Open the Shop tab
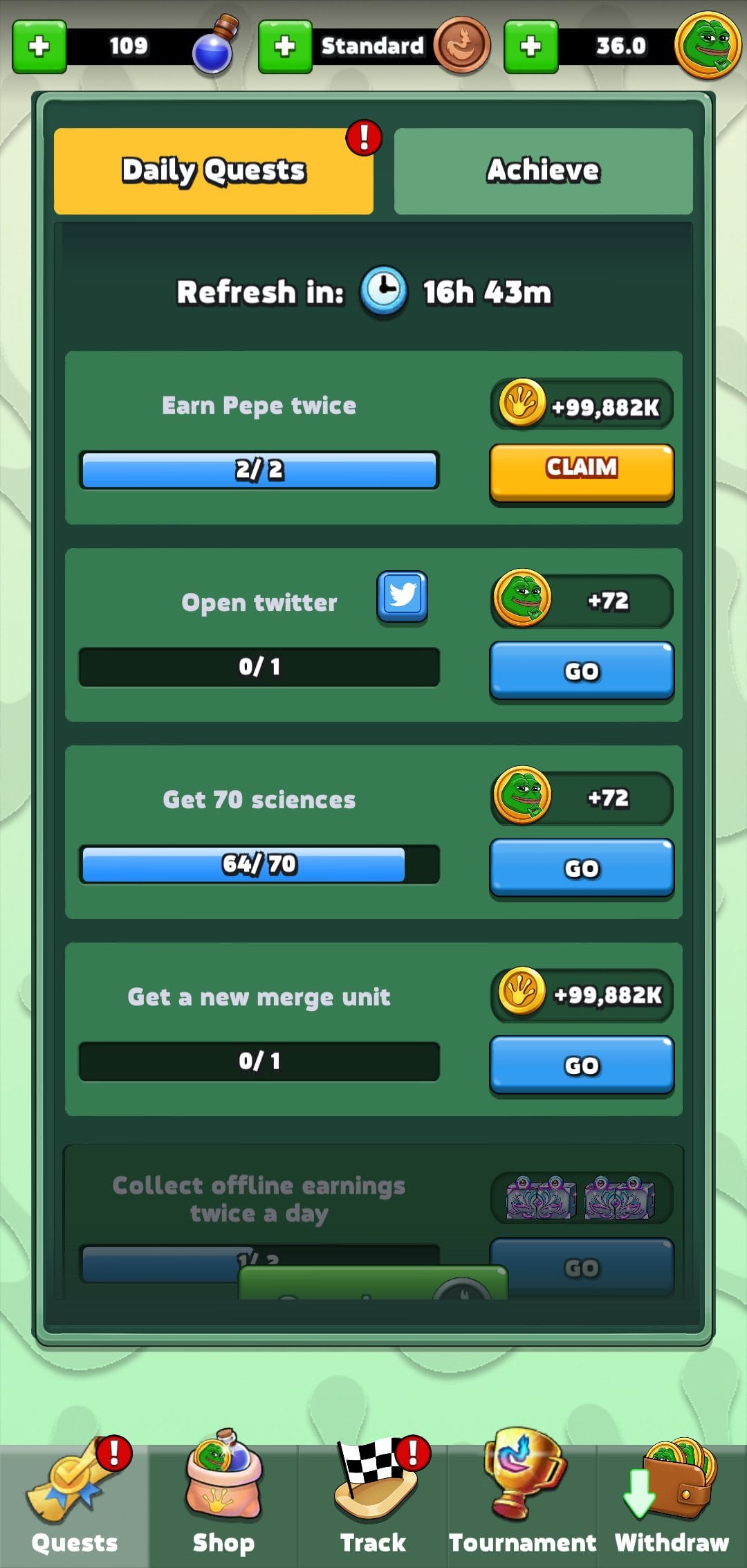 click(x=223, y=1498)
